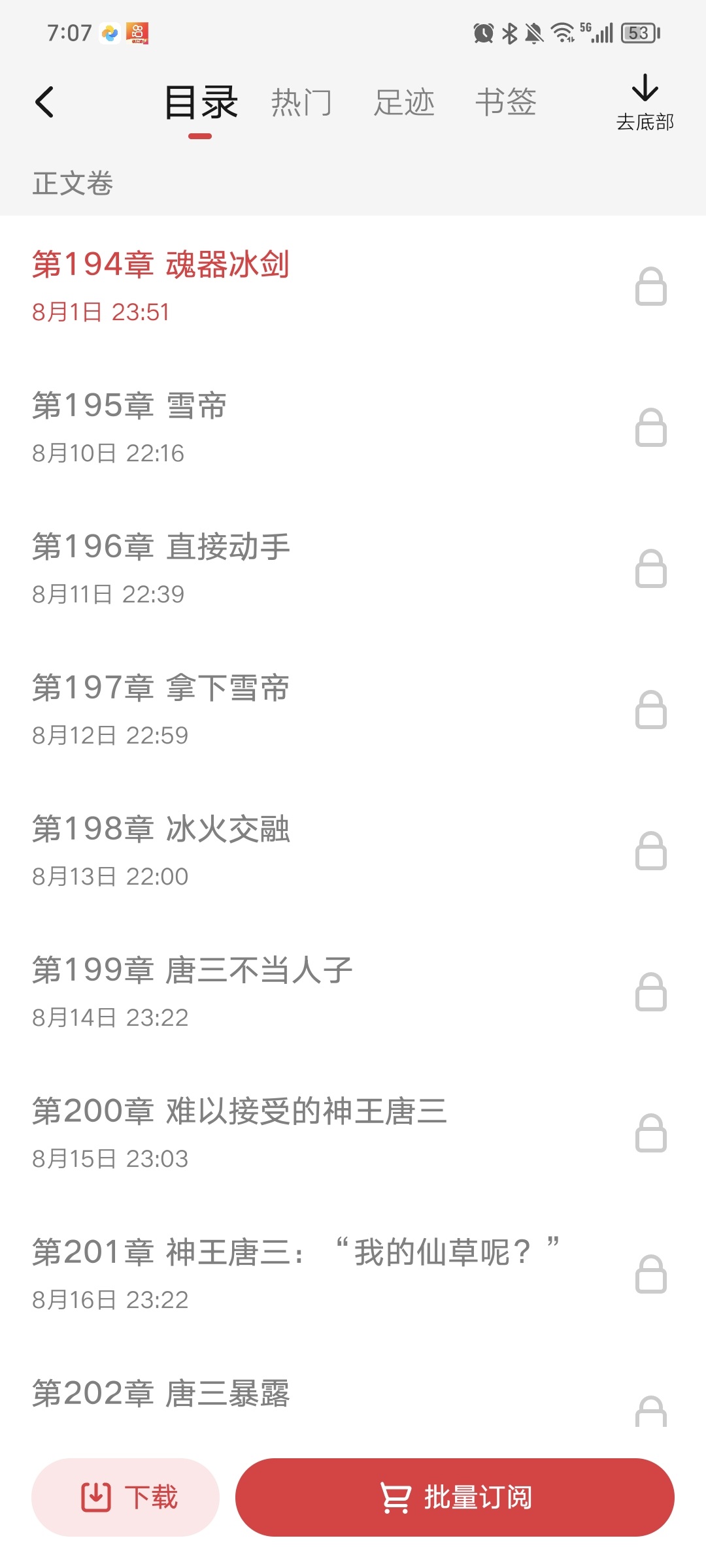Open chapter 第201章 神王唐三

[x=353, y=1274]
